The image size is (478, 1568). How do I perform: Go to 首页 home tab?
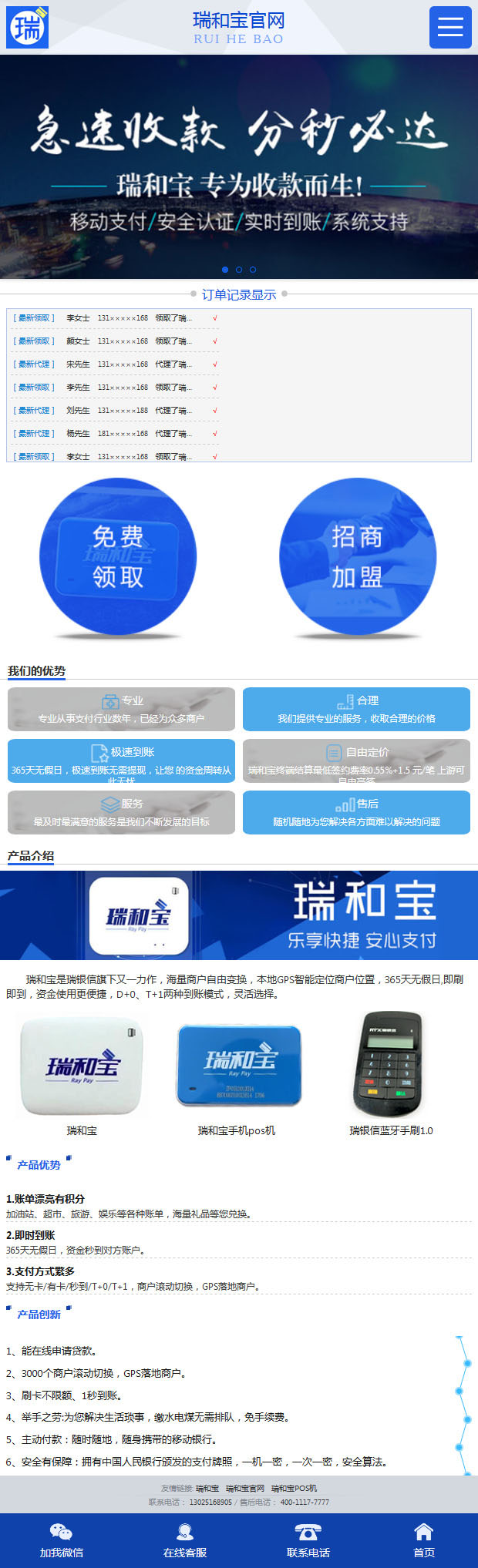tap(424, 1541)
